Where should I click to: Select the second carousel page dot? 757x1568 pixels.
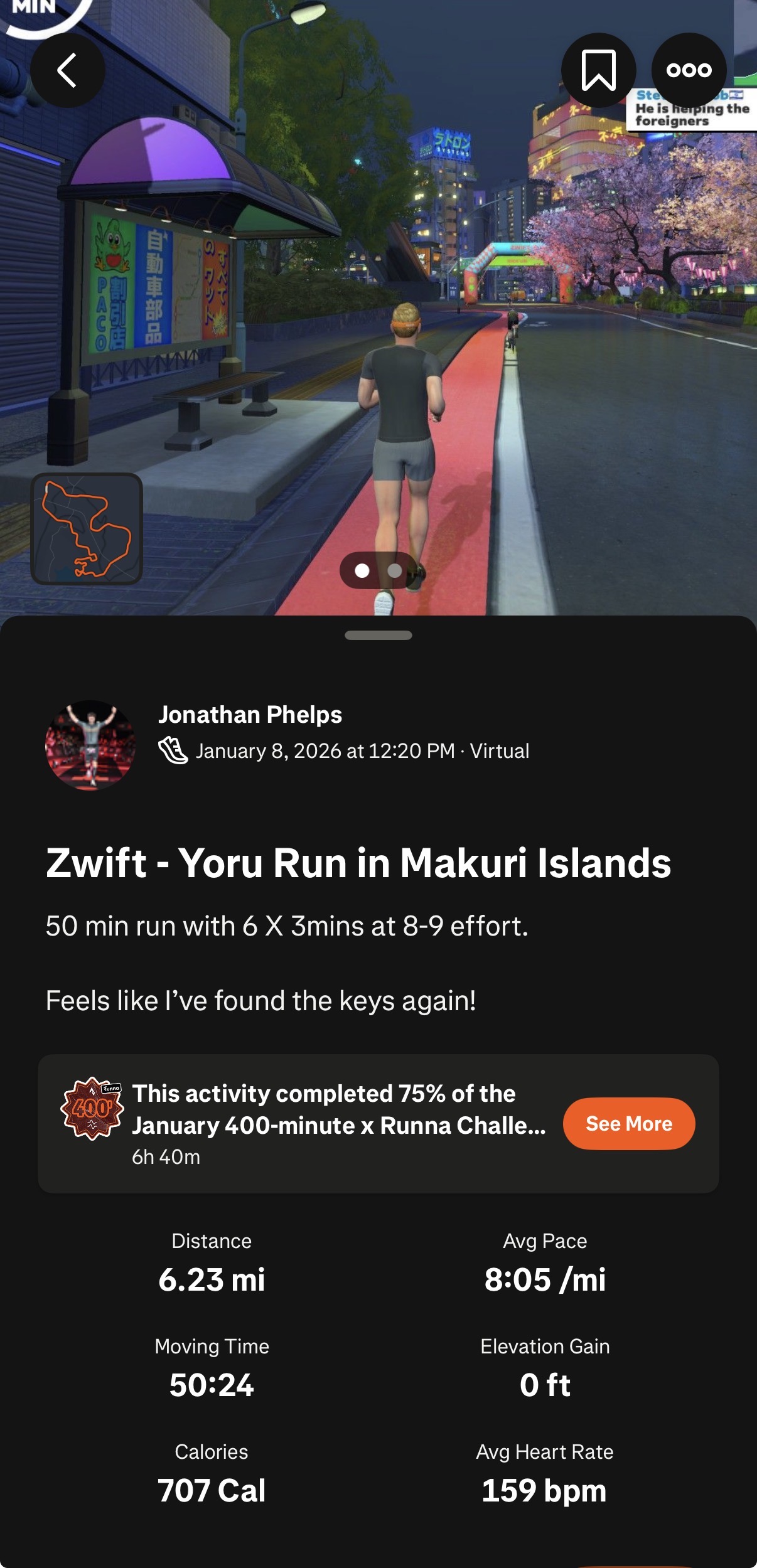(395, 572)
